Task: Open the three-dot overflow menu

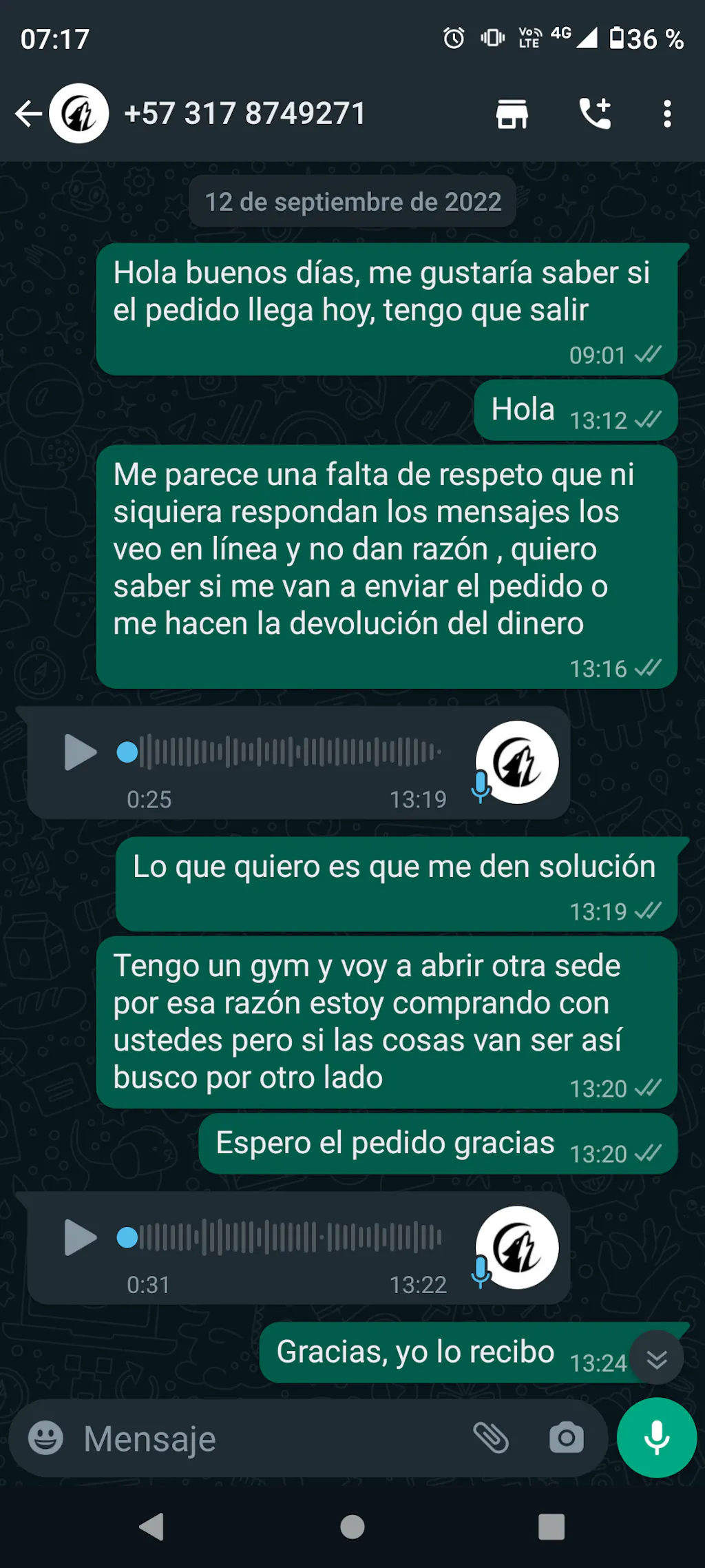Action: point(666,114)
